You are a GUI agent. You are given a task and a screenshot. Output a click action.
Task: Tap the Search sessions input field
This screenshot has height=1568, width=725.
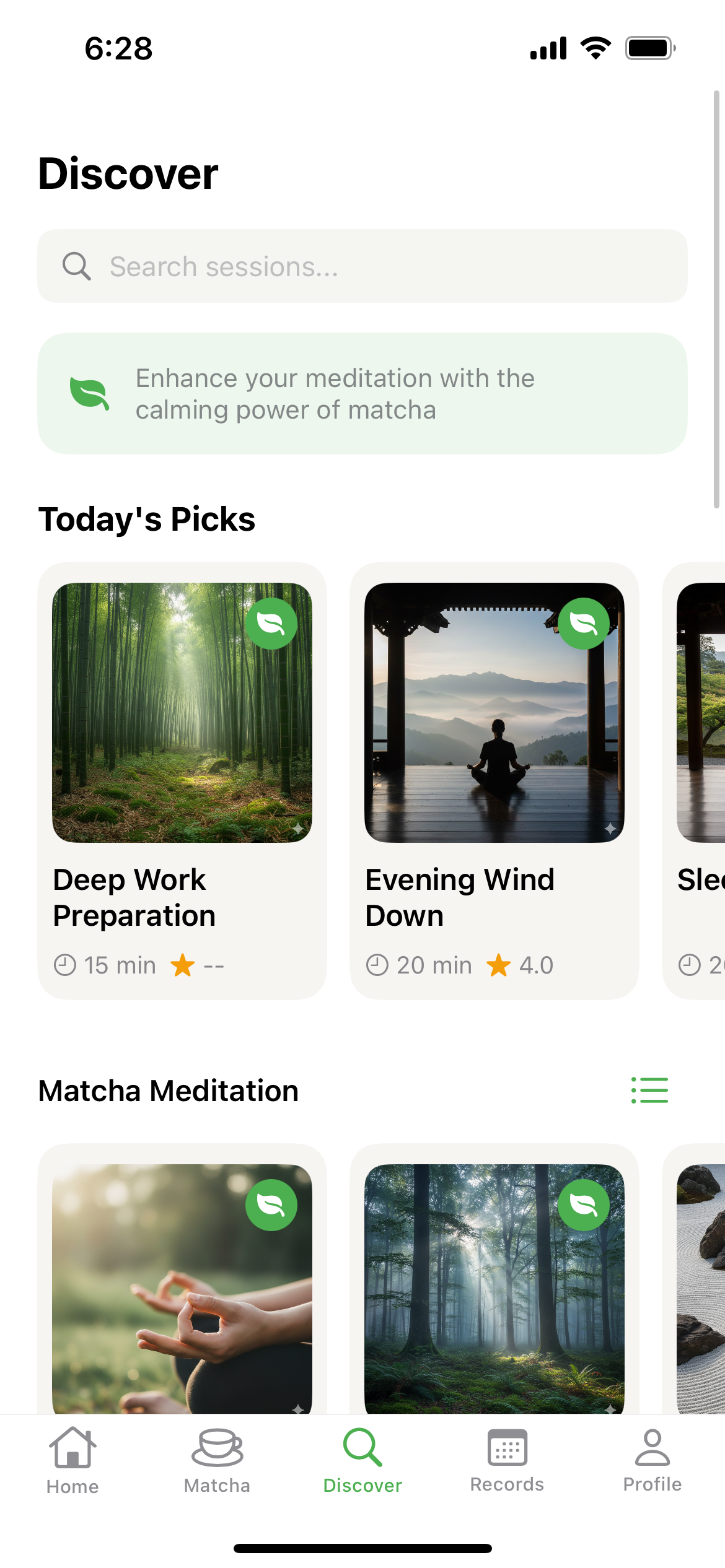362,266
